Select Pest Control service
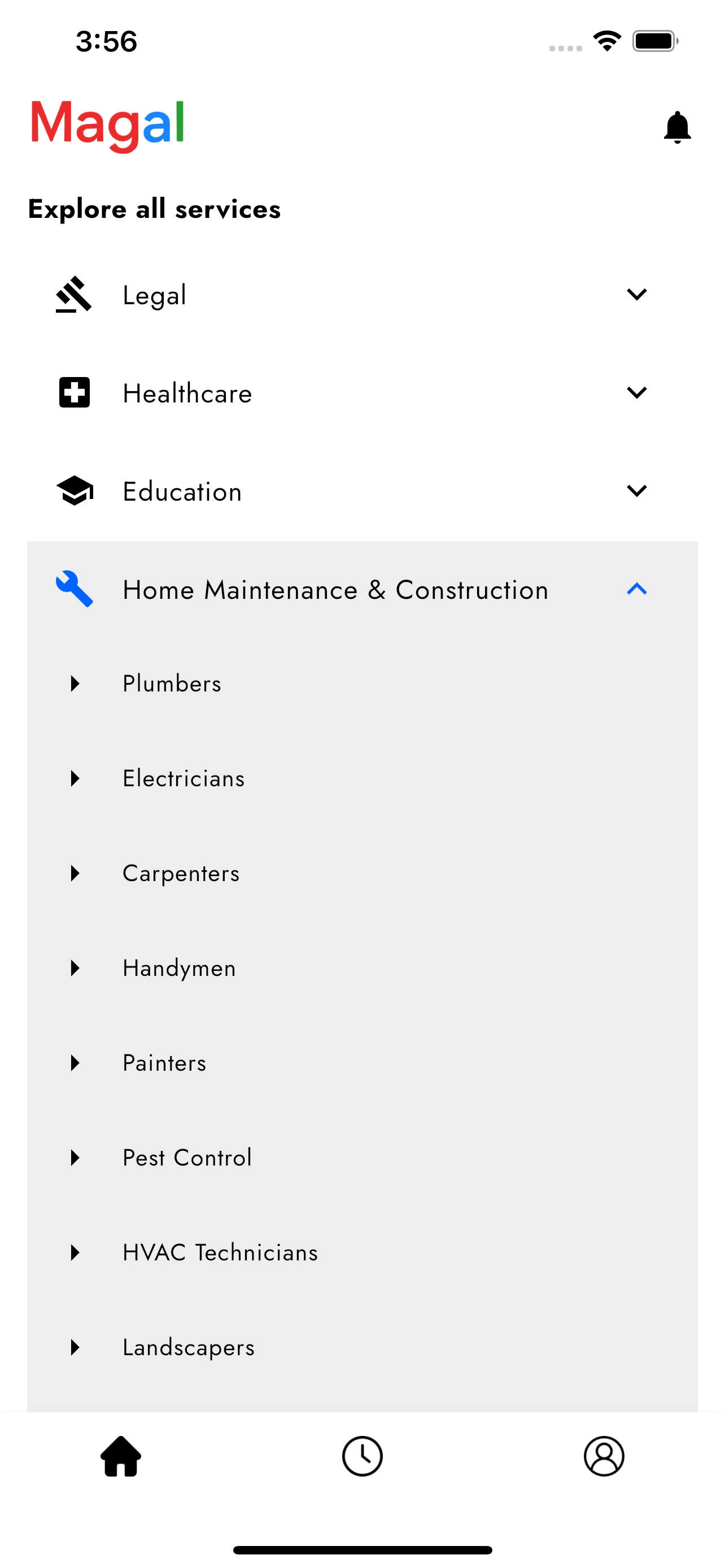725x1568 pixels. (362, 1158)
